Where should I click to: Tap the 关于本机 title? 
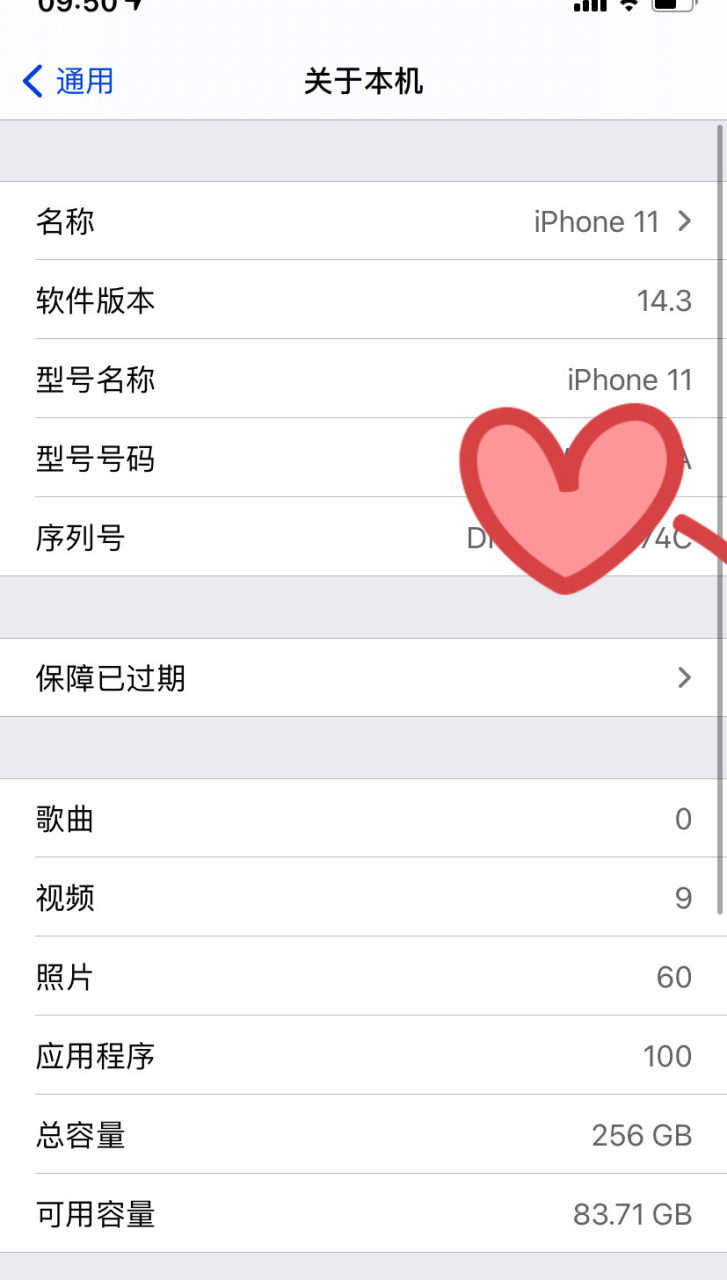(x=363, y=82)
